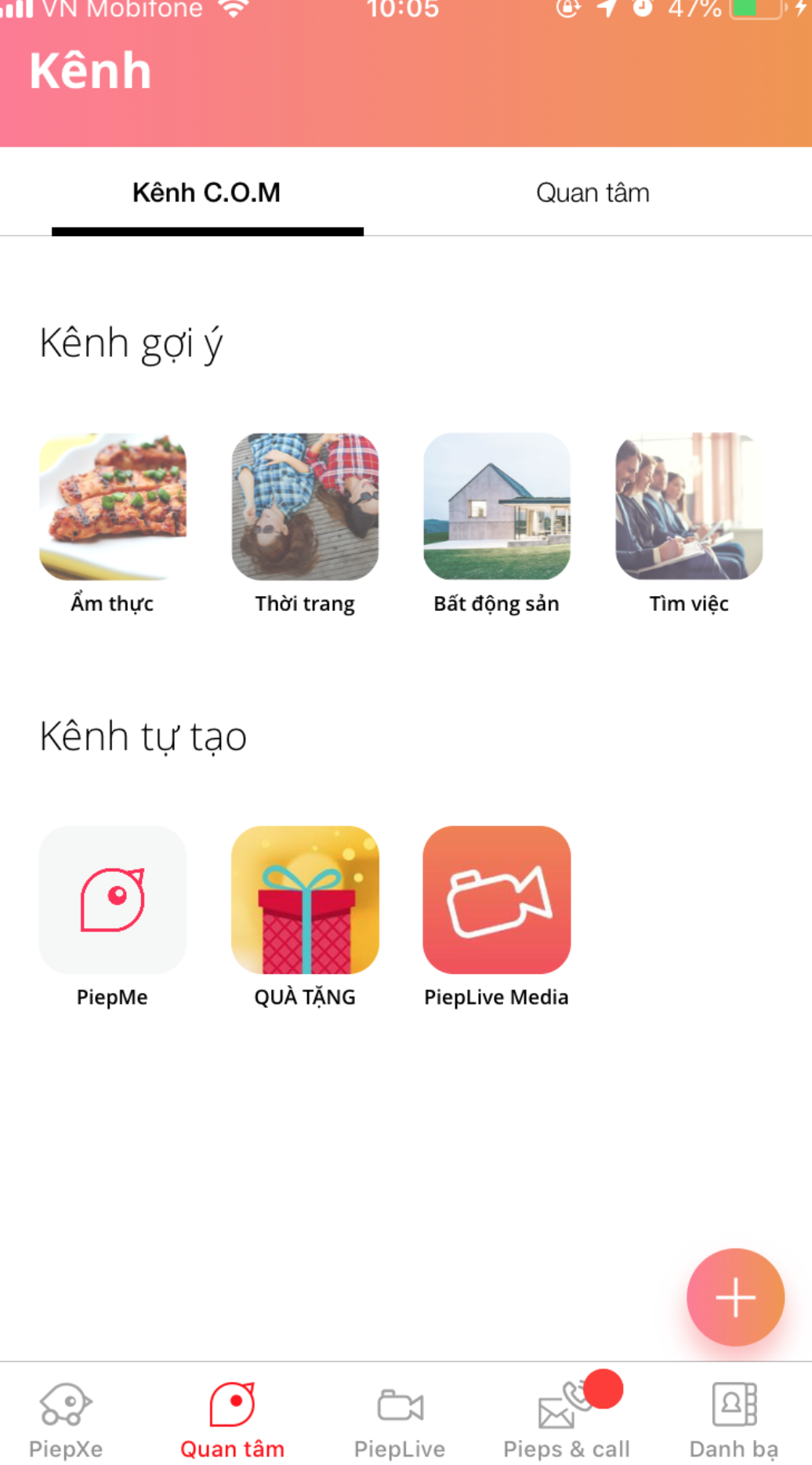This screenshot has height=1465, width=812.
Task: Open the Bất động sản channel
Action: [x=497, y=507]
